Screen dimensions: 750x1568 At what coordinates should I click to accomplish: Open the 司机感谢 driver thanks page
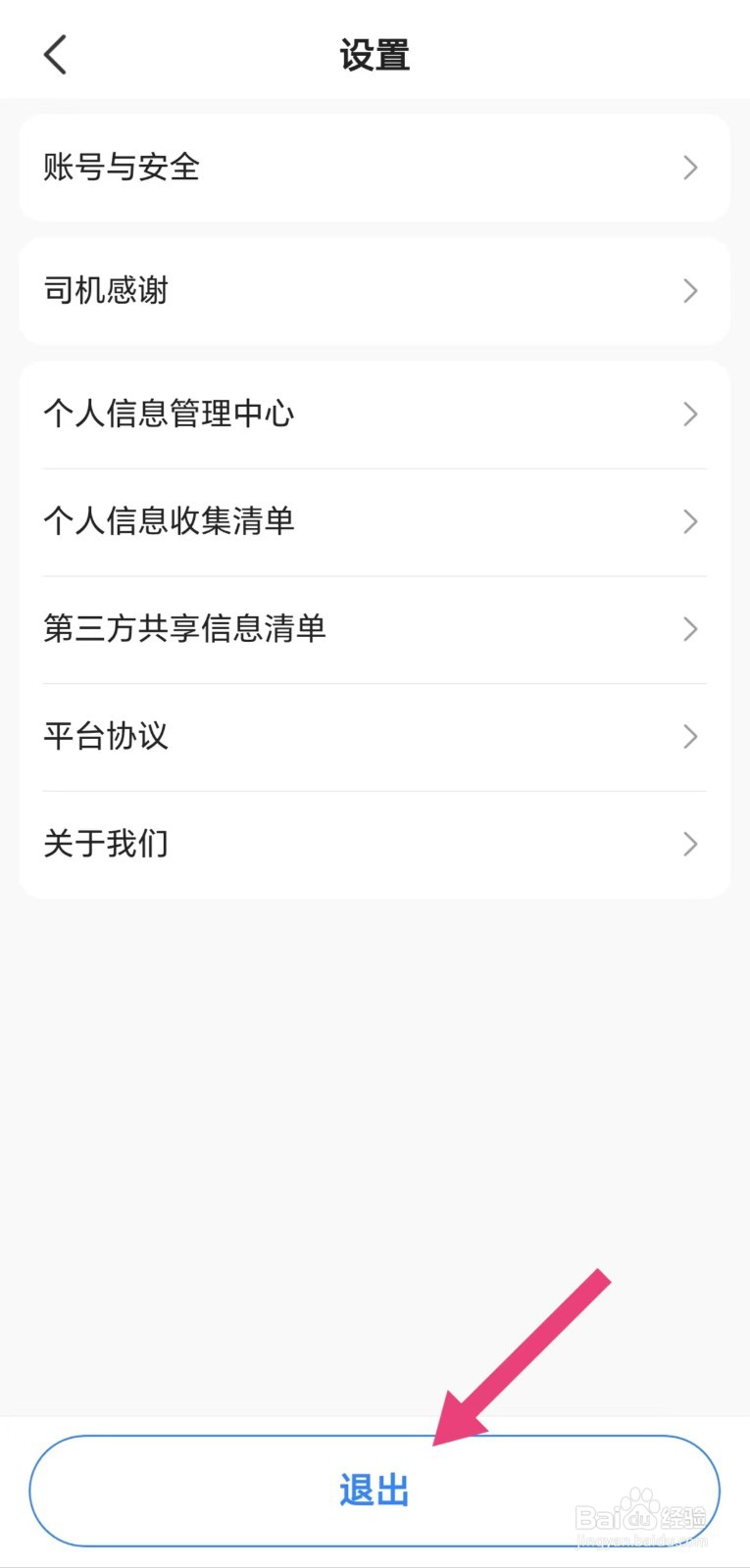point(106,290)
